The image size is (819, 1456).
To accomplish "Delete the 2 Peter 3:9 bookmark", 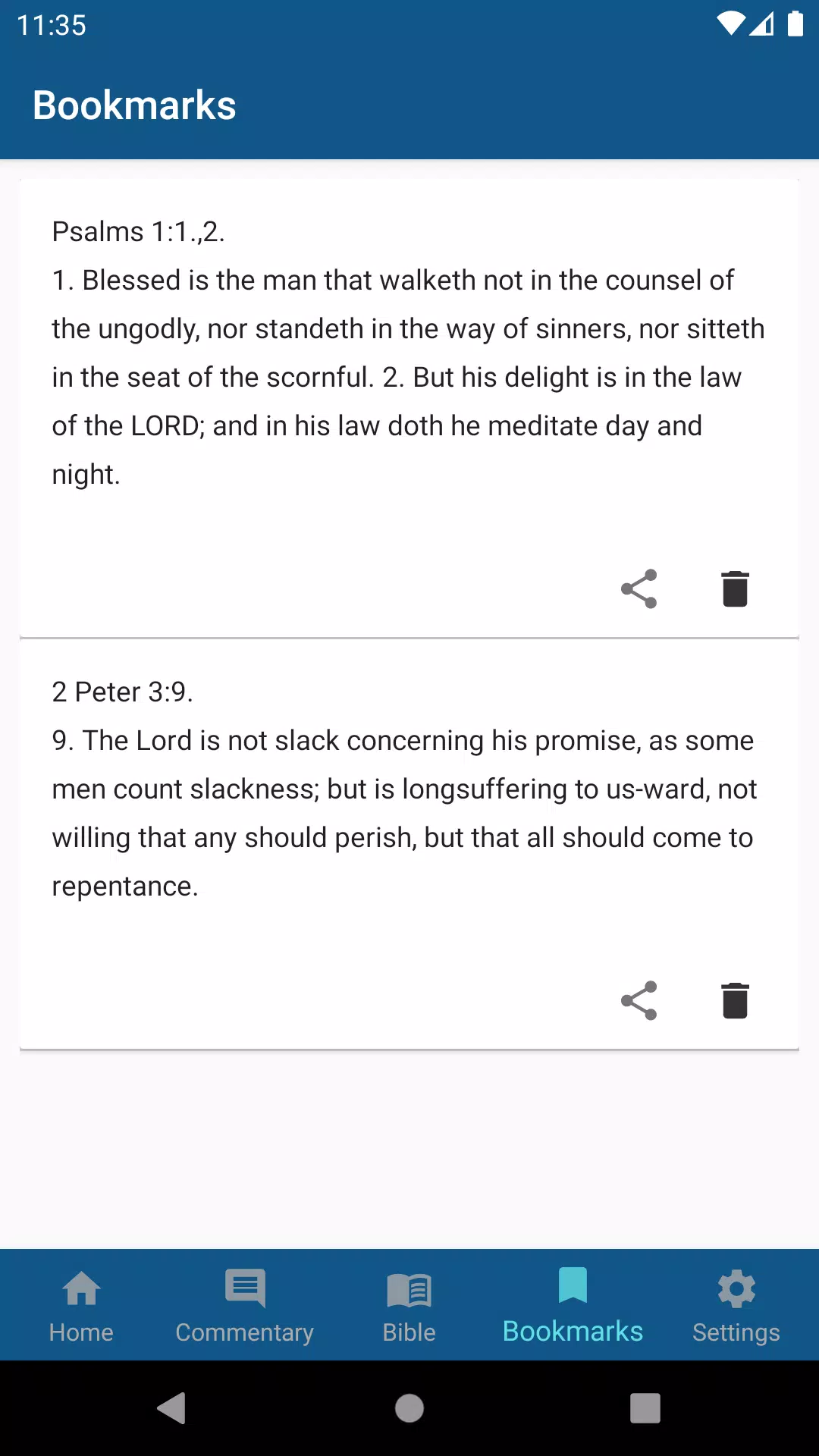I will click(x=735, y=1000).
